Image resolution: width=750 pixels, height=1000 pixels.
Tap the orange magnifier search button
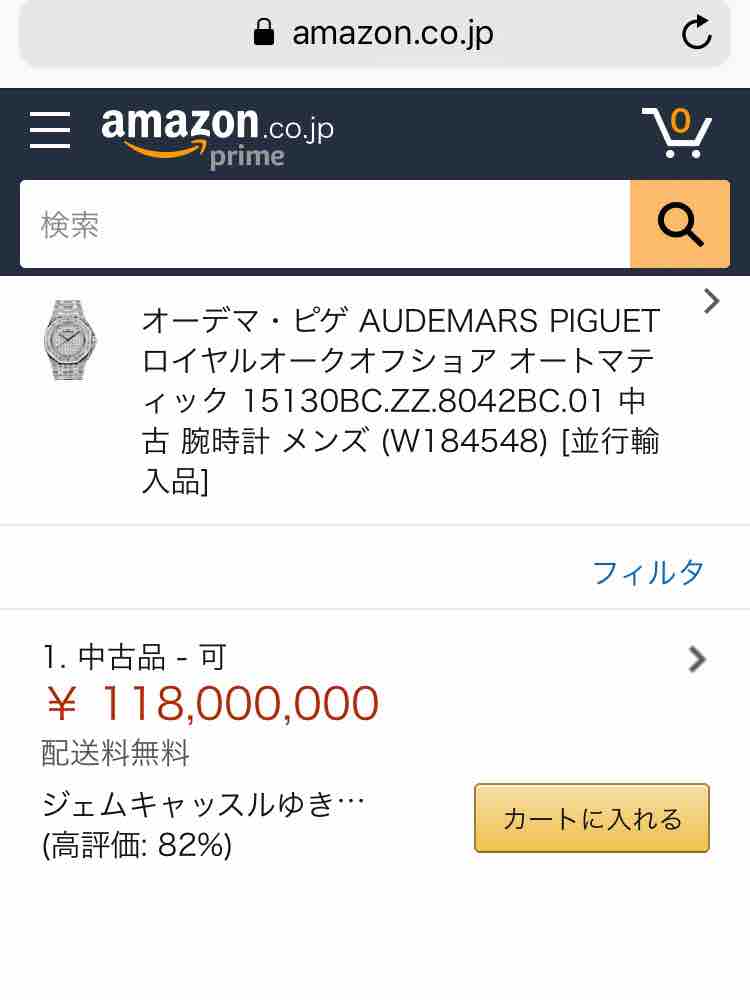(x=680, y=224)
